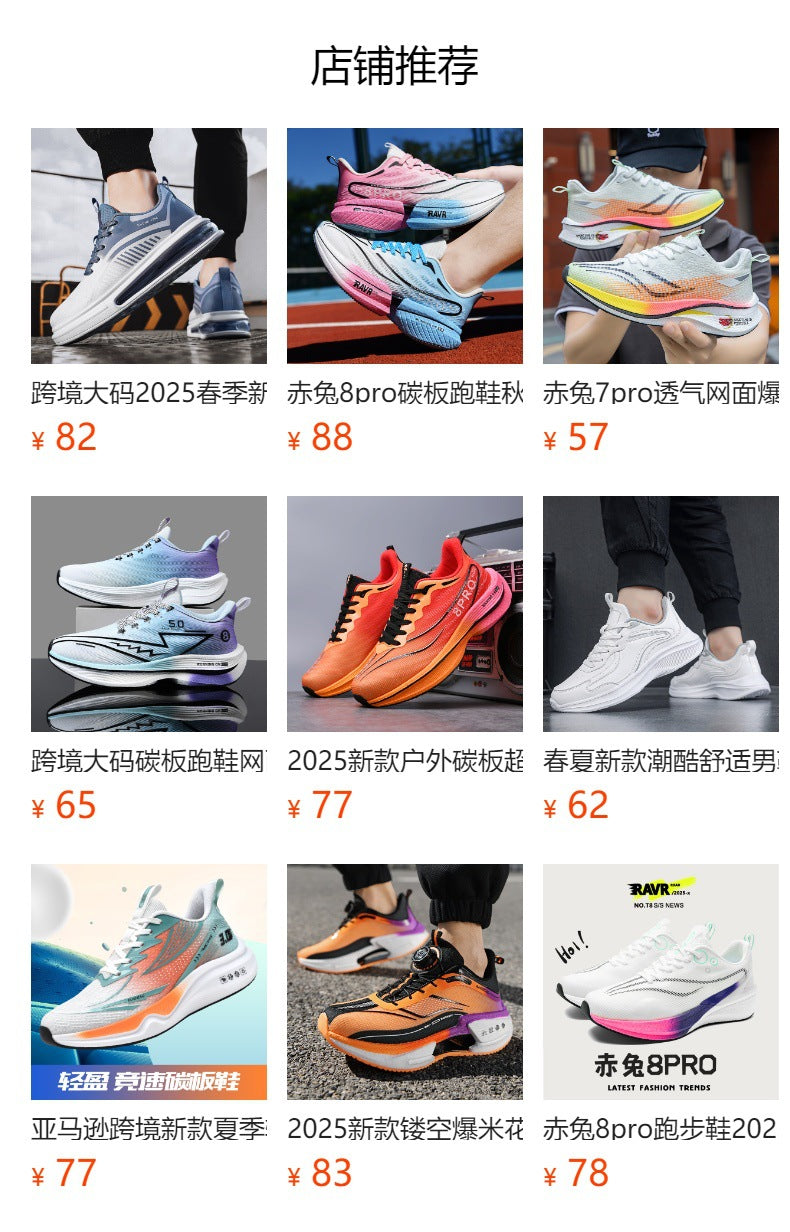Click the 2025新款户外碳板超 title link
Screen dimensions: 790x1232
tap(403, 762)
